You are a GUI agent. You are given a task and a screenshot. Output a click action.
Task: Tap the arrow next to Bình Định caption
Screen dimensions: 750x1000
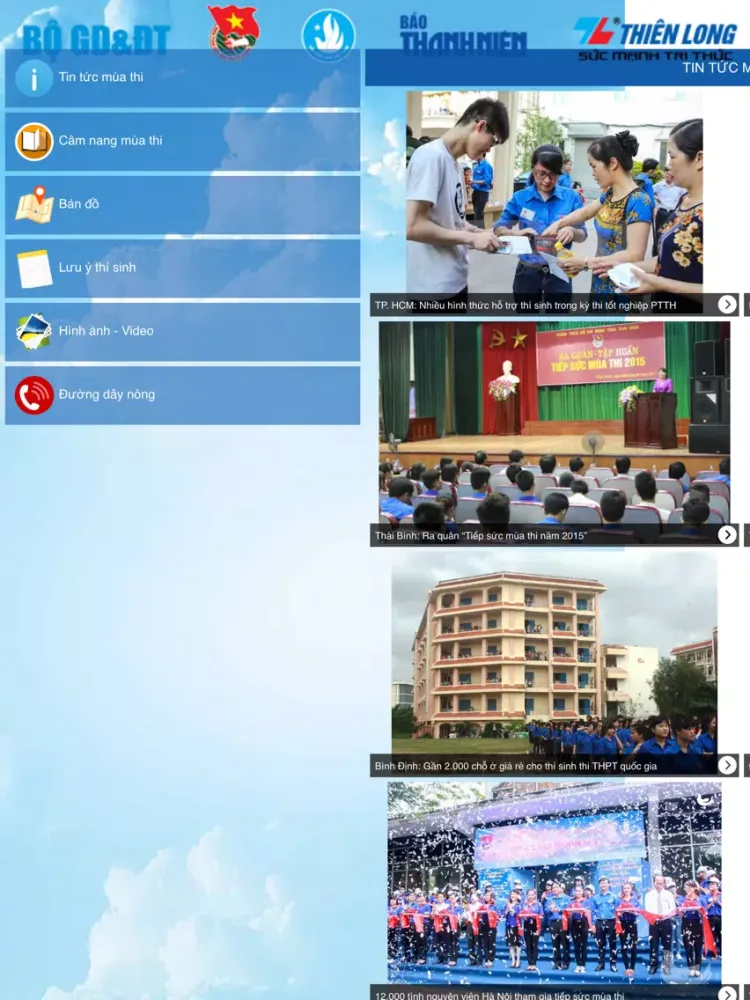(727, 766)
